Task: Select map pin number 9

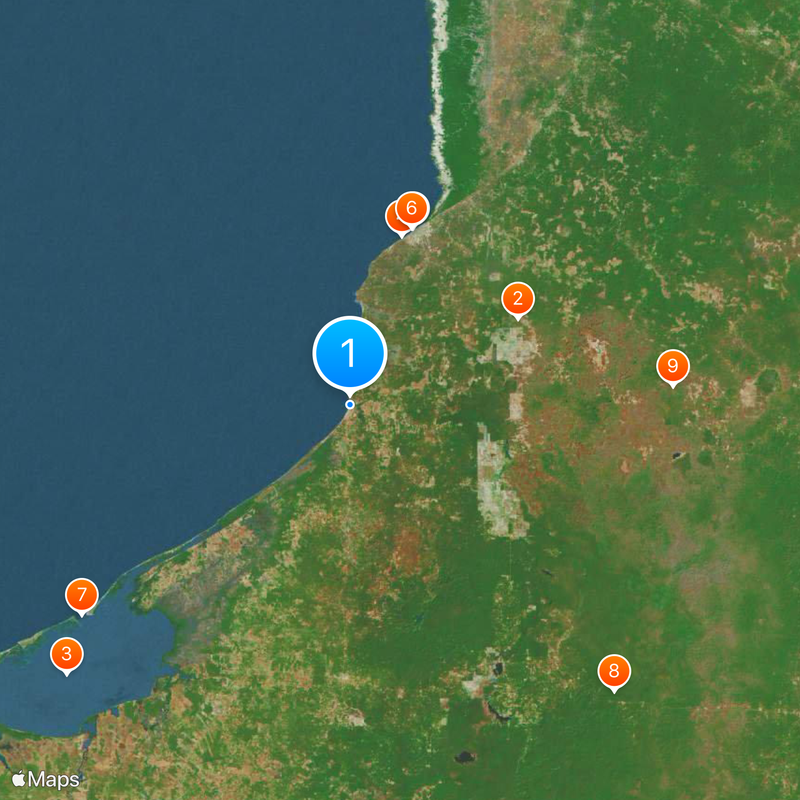Action: 672,366
